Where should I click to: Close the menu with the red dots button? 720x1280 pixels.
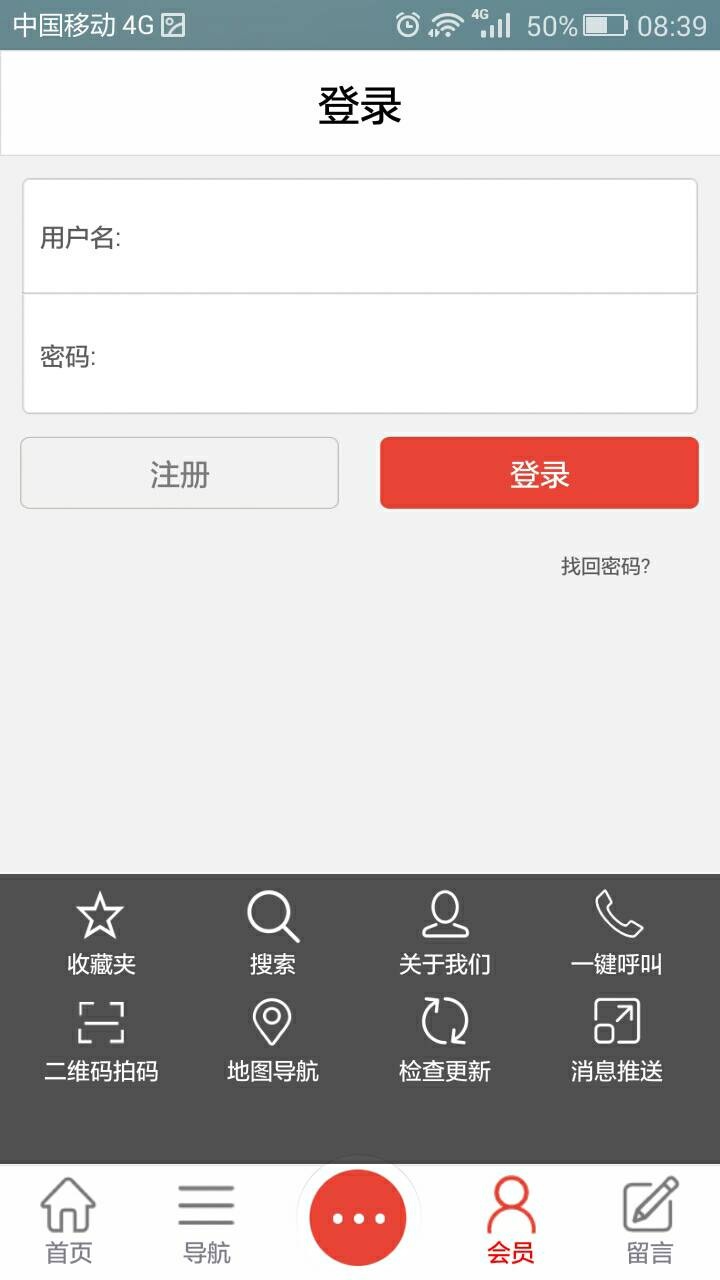pyautogui.click(x=358, y=1218)
